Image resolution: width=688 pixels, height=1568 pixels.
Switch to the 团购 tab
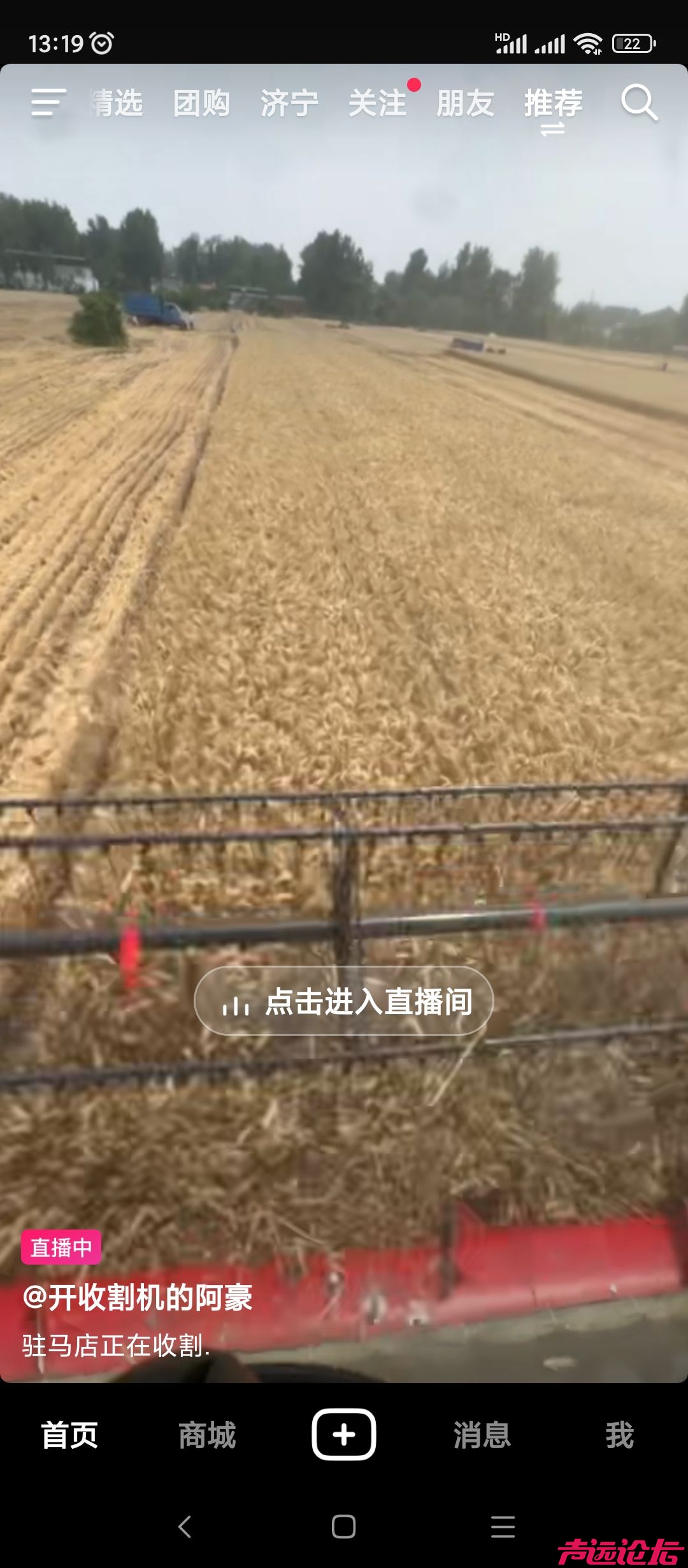click(201, 103)
